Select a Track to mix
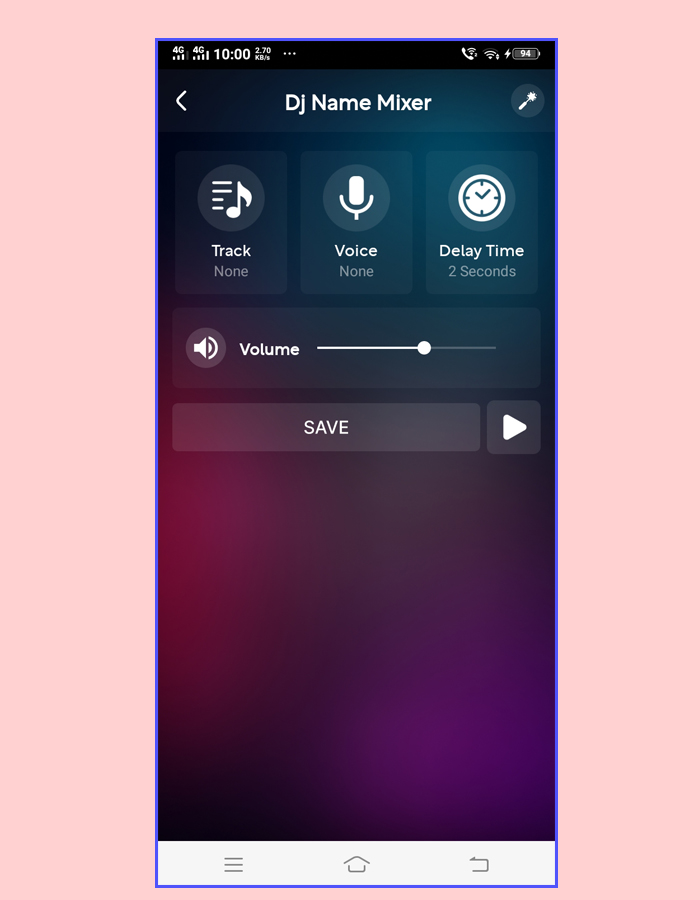Viewport: 700px width, 900px height. pyautogui.click(x=231, y=222)
